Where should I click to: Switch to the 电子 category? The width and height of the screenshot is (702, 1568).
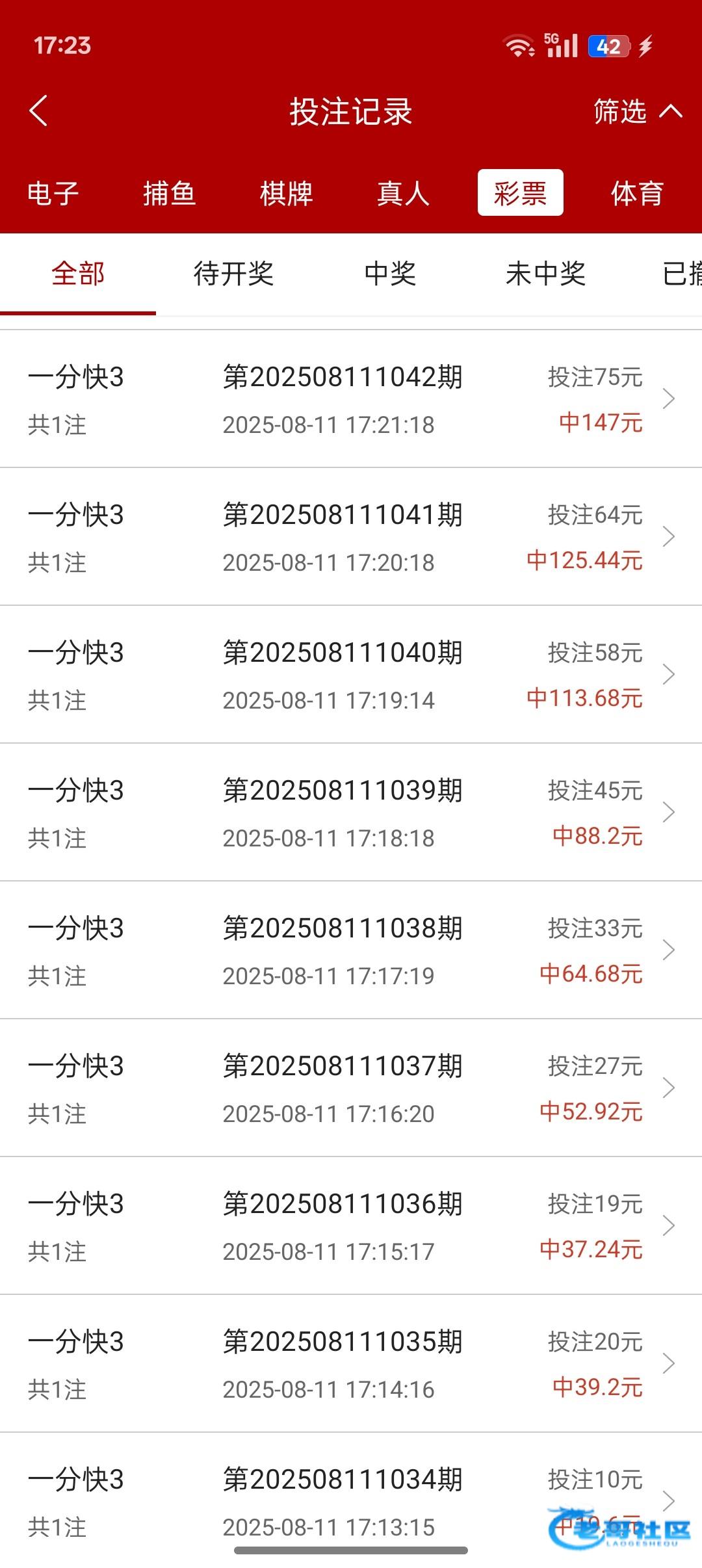pyautogui.click(x=53, y=193)
